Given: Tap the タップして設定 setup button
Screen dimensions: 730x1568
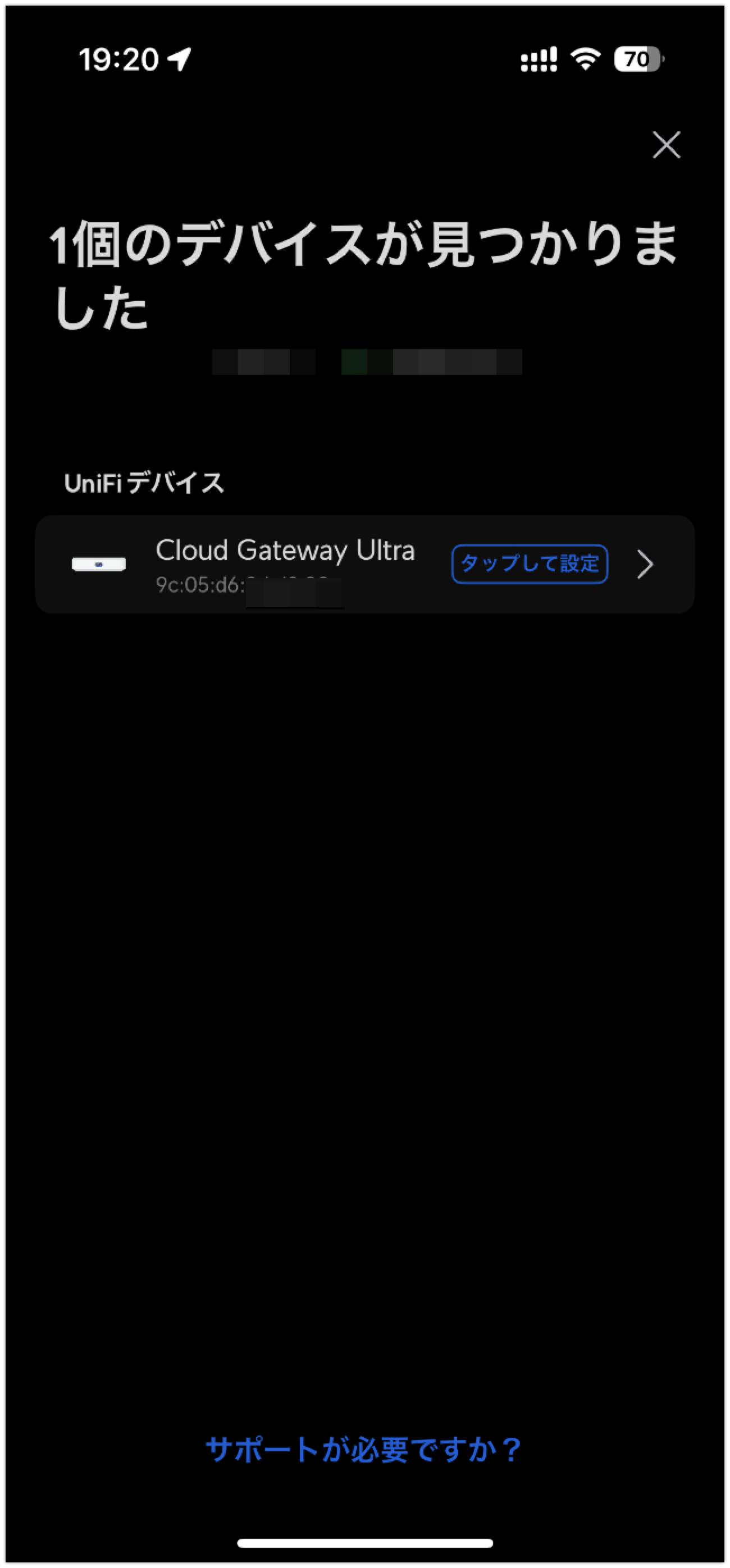Looking at the screenshot, I should pyautogui.click(x=529, y=563).
